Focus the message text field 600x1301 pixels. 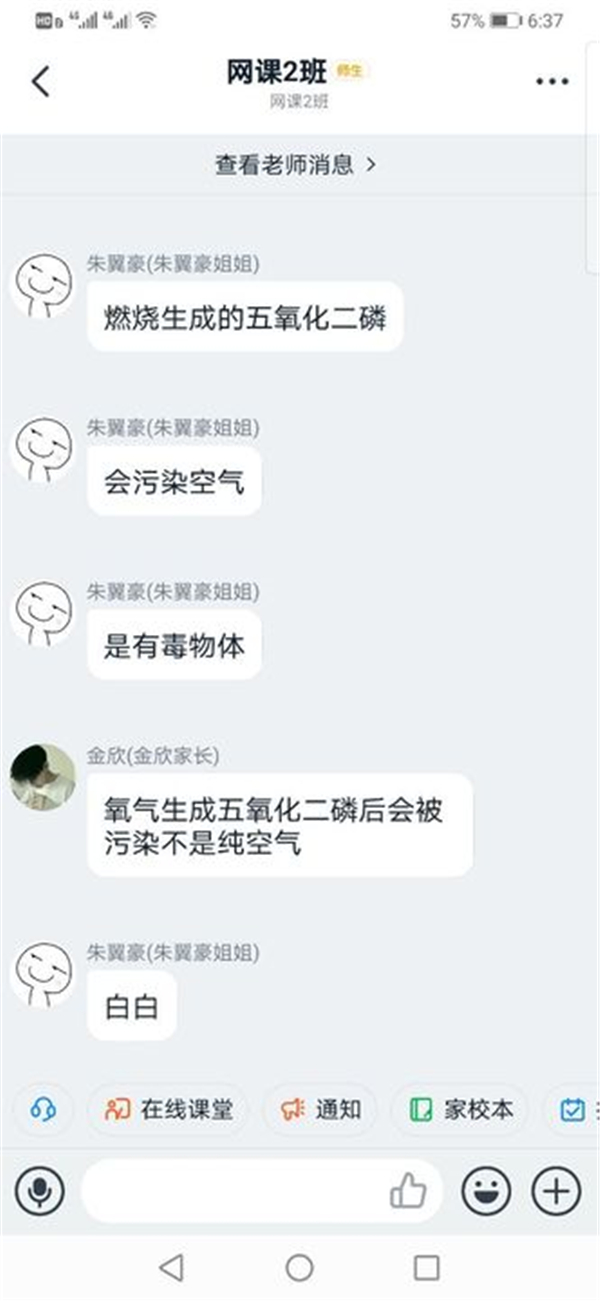(235, 1190)
